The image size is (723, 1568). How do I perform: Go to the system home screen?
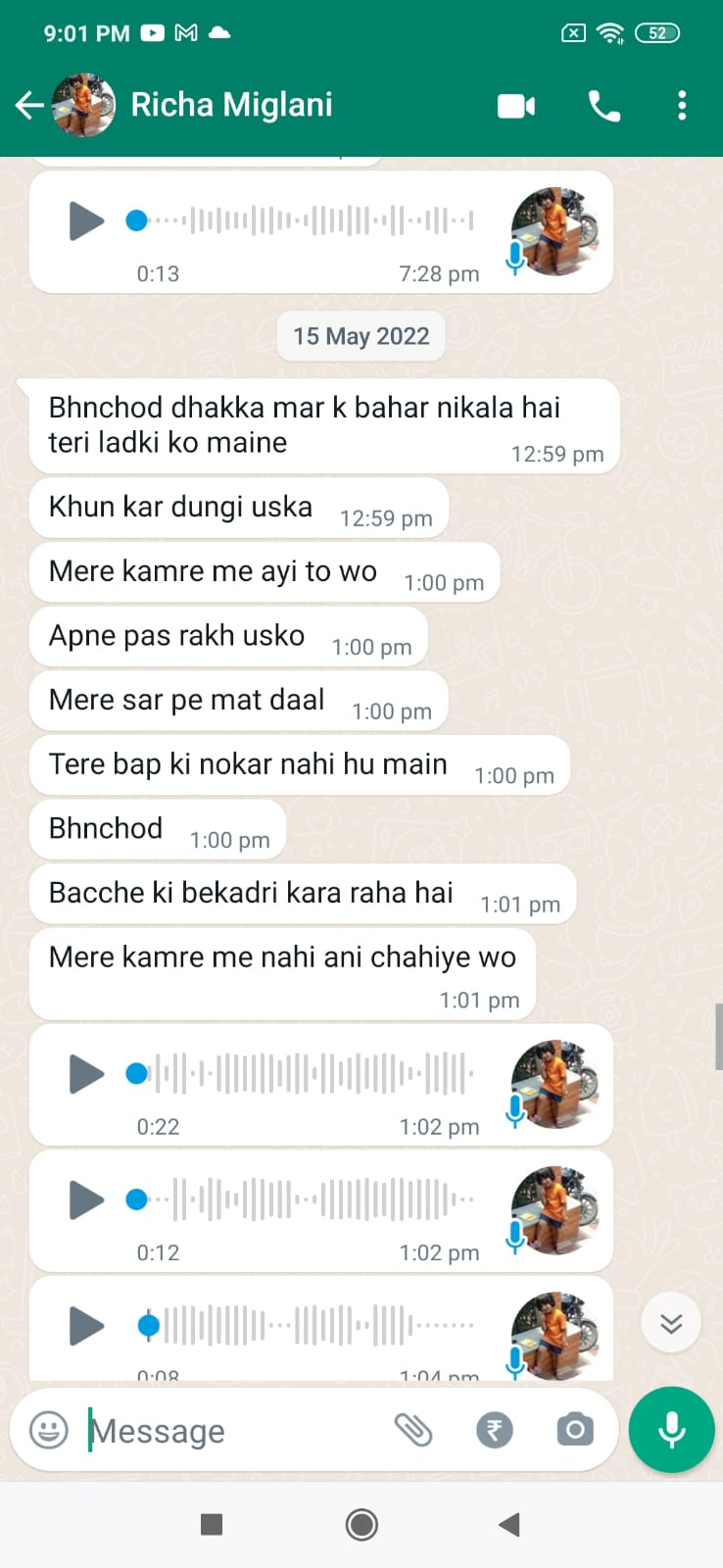tap(361, 1525)
